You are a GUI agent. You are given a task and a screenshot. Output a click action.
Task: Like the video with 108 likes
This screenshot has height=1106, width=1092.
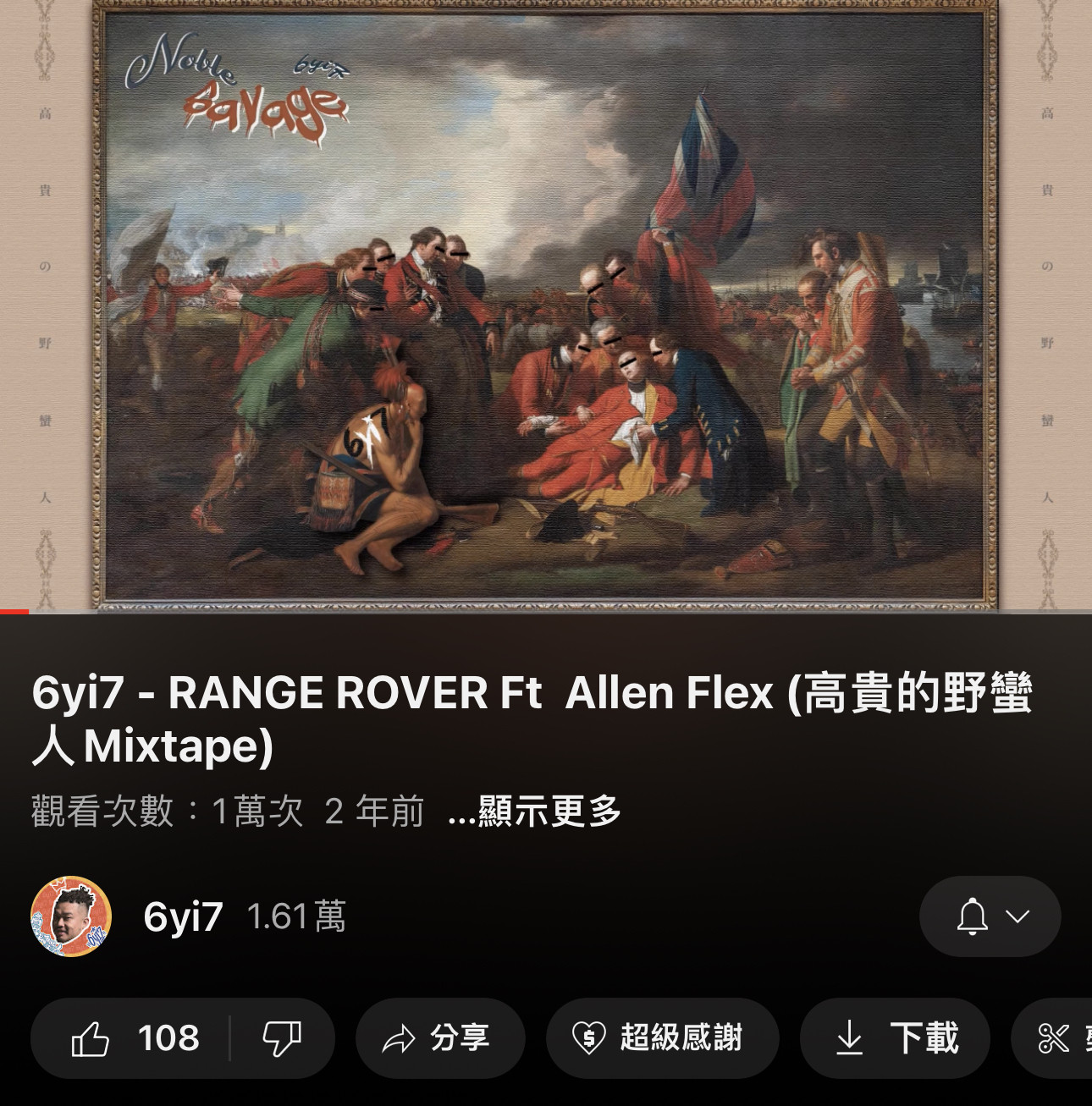[x=134, y=1038]
